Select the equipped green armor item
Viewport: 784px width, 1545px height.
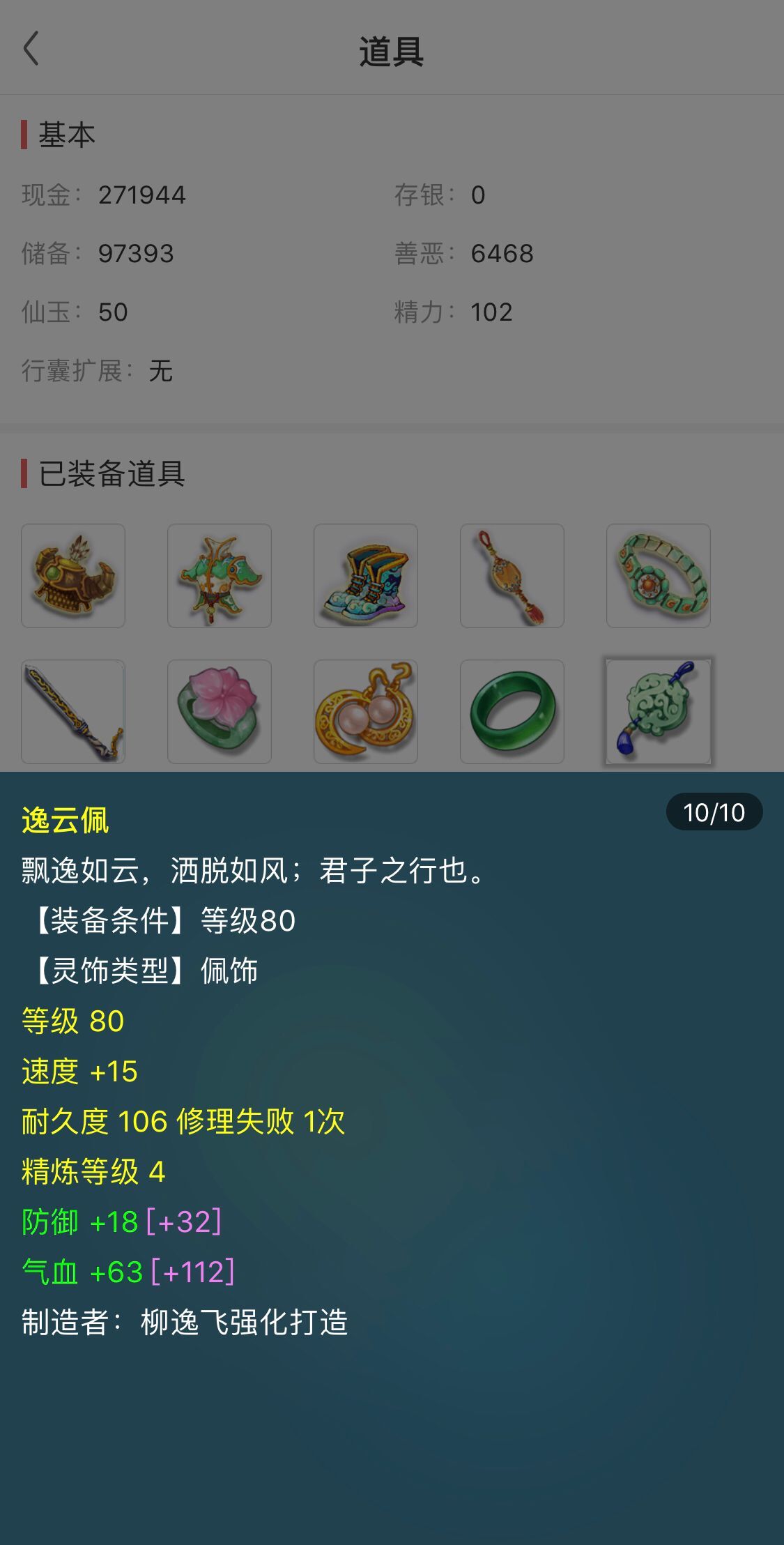click(220, 576)
